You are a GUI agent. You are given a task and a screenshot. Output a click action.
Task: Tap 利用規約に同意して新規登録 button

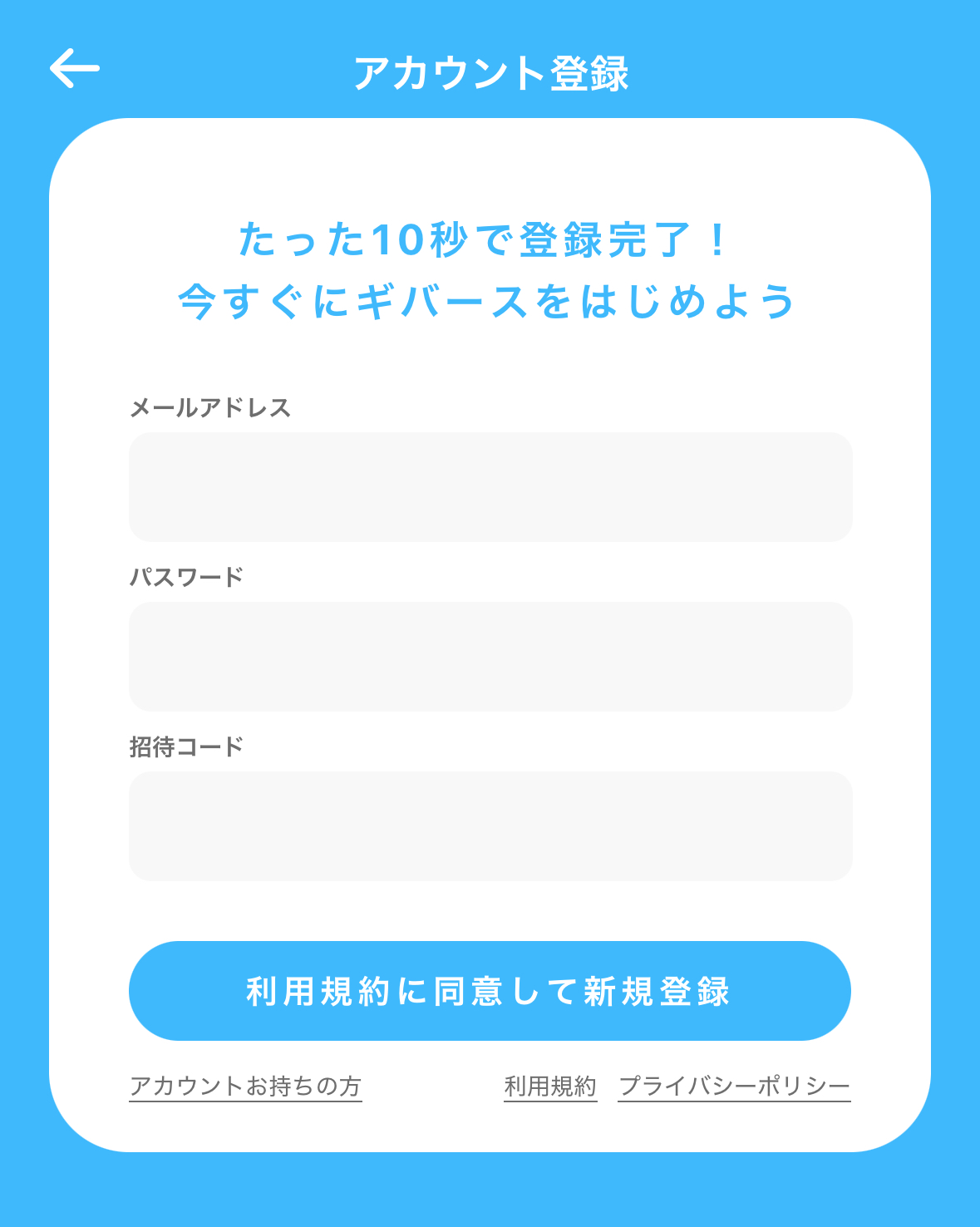click(490, 991)
